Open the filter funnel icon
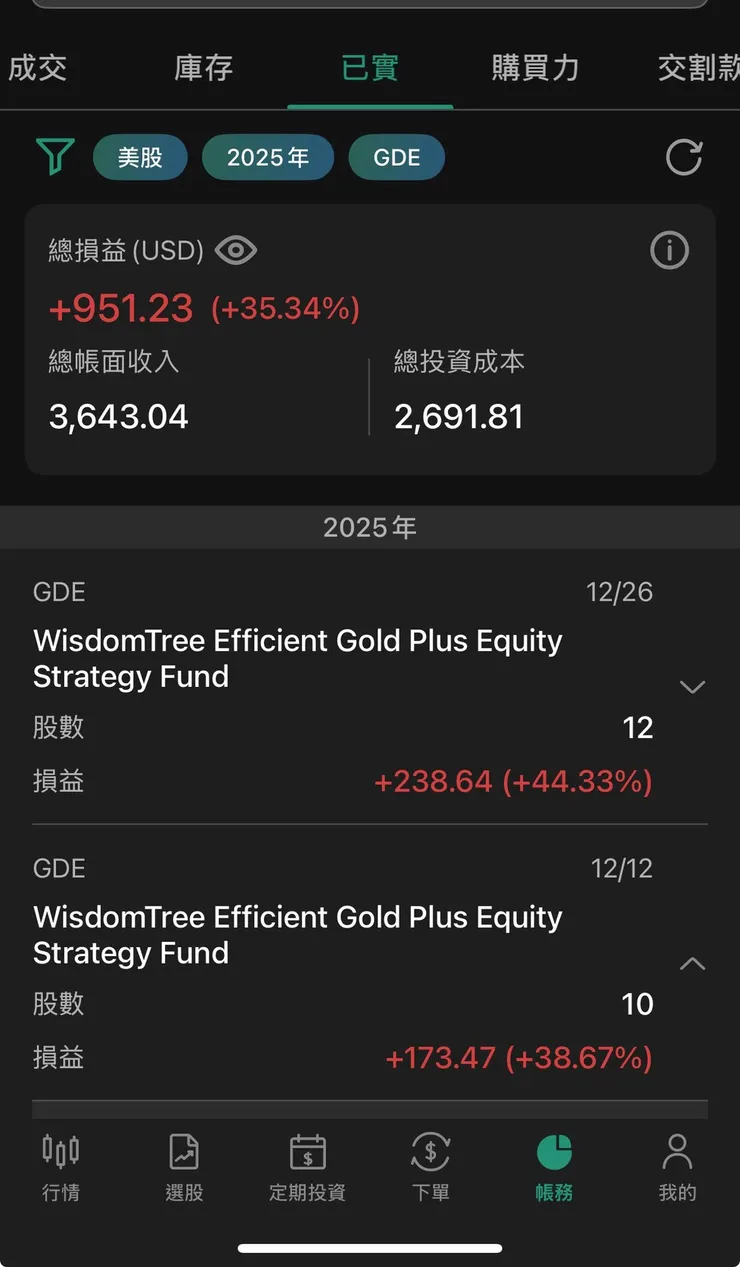The image size is (740, 1267). pyautogui.click(x=55, y=157)
